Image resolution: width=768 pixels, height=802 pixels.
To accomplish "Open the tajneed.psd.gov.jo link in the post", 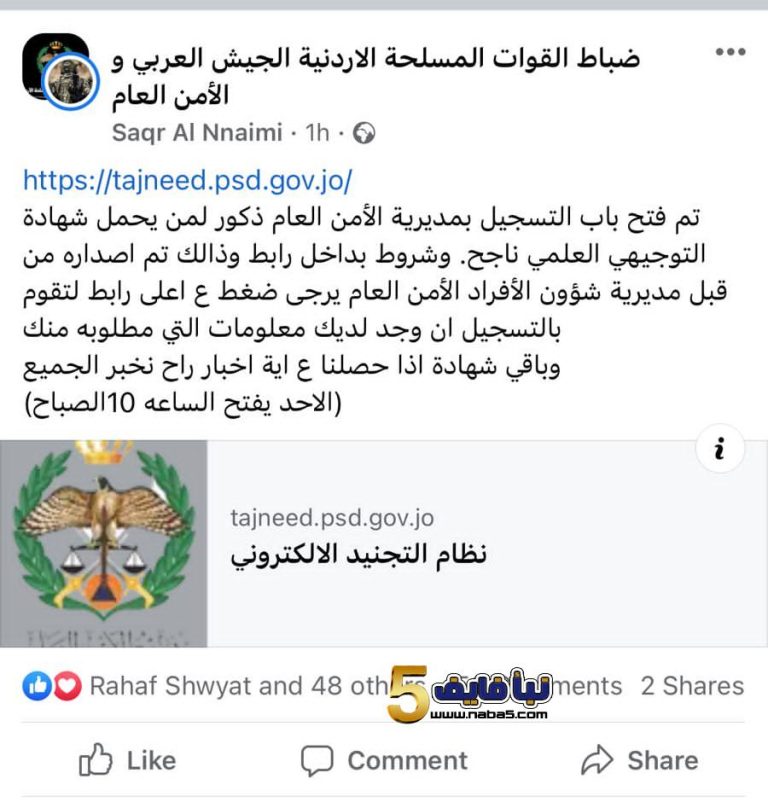I will [x=187, y=180].
